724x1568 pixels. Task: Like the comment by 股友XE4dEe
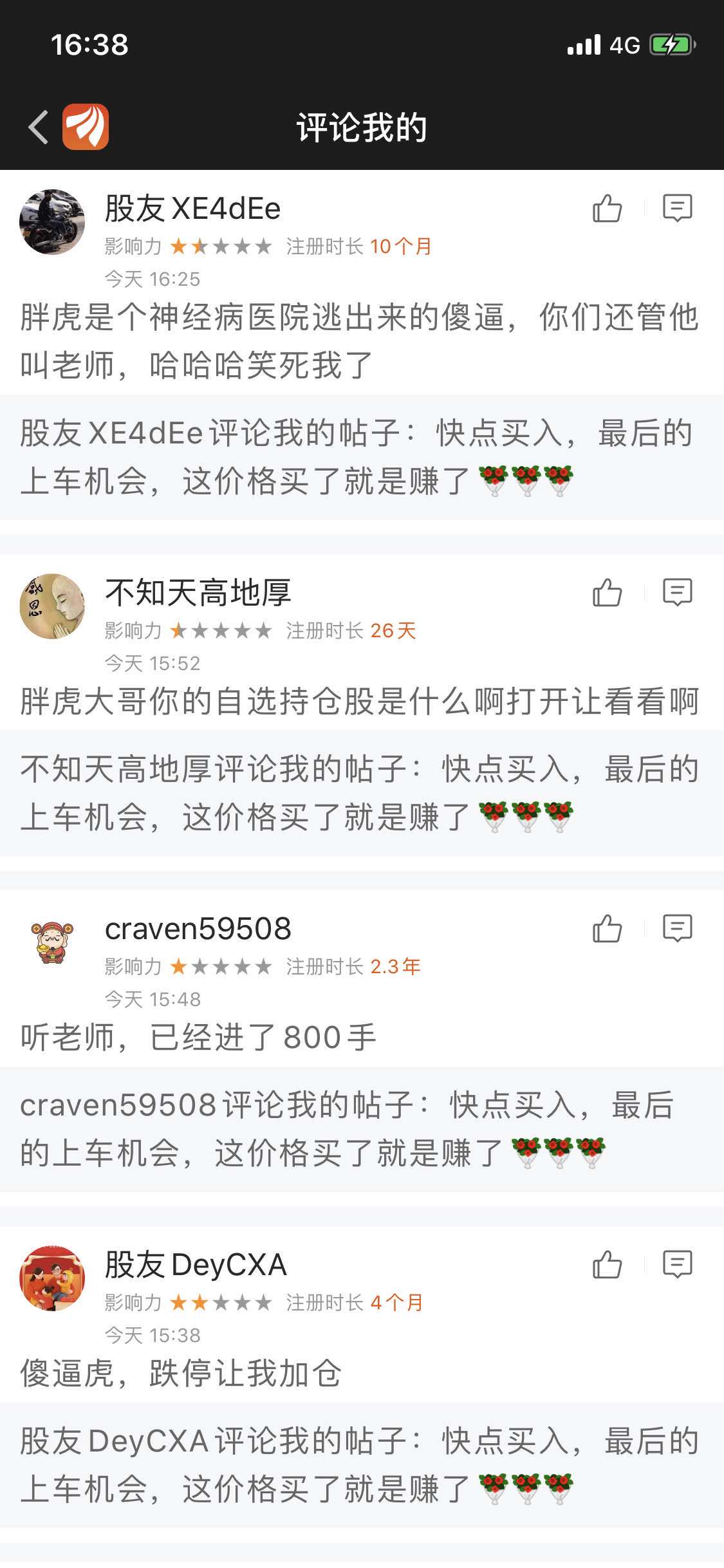point(607,209)
